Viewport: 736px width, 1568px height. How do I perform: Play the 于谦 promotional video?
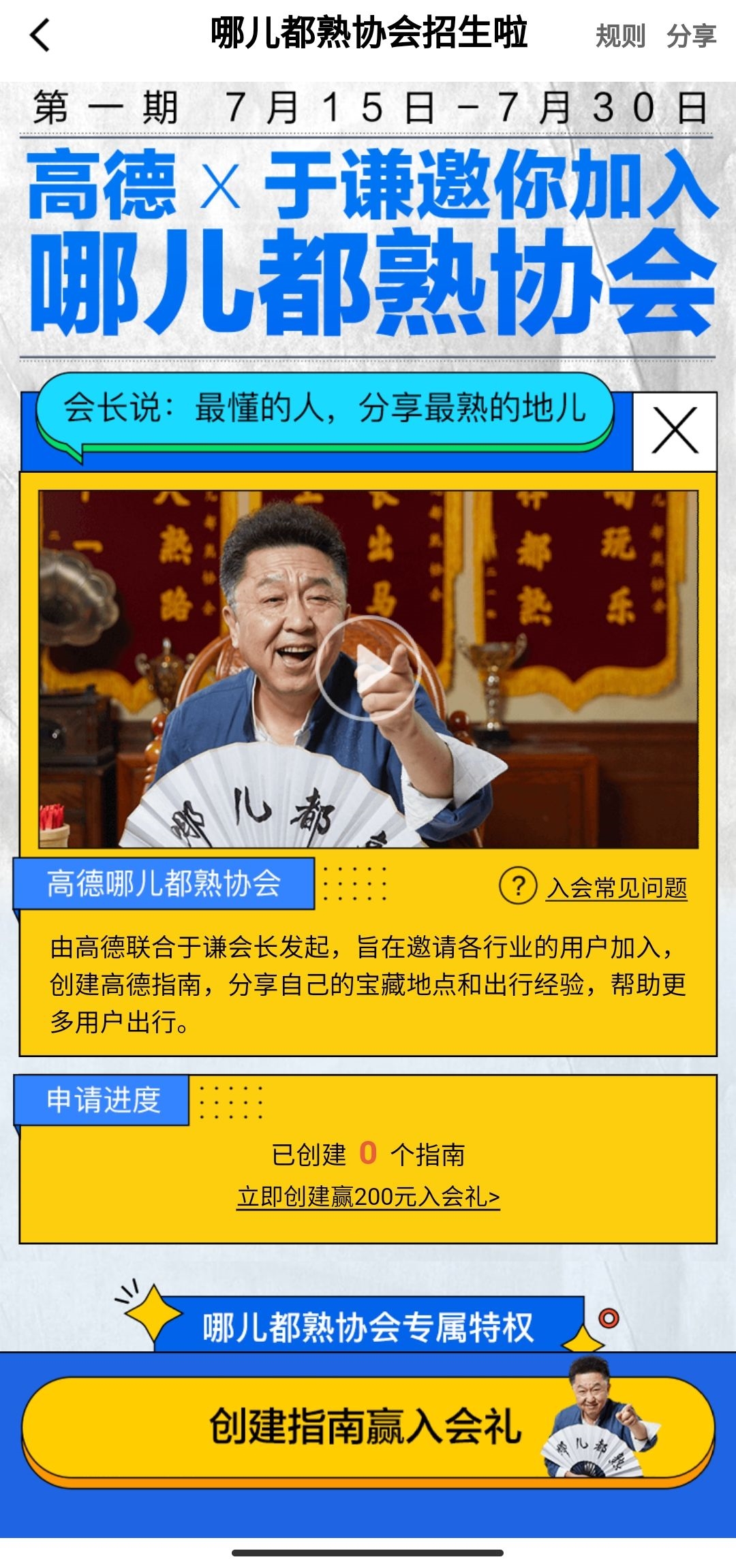368,668
